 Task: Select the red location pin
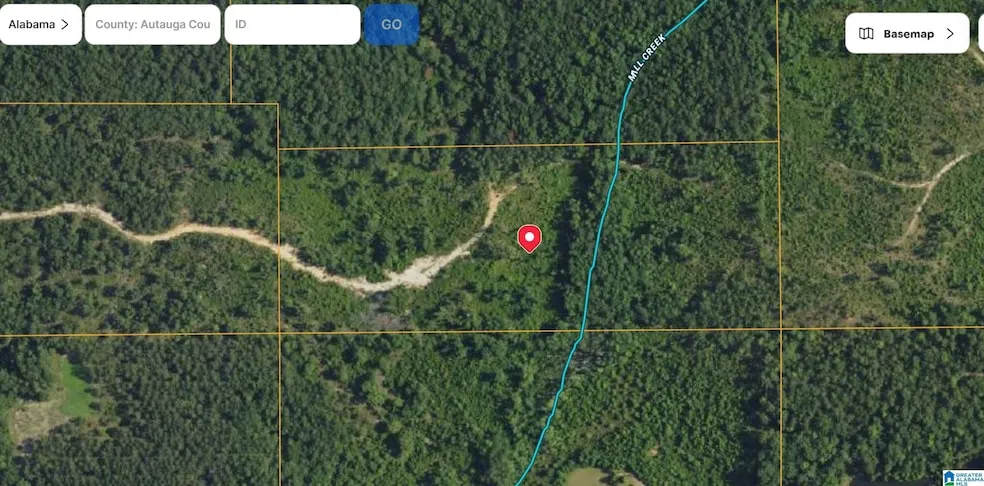(529, 238)
